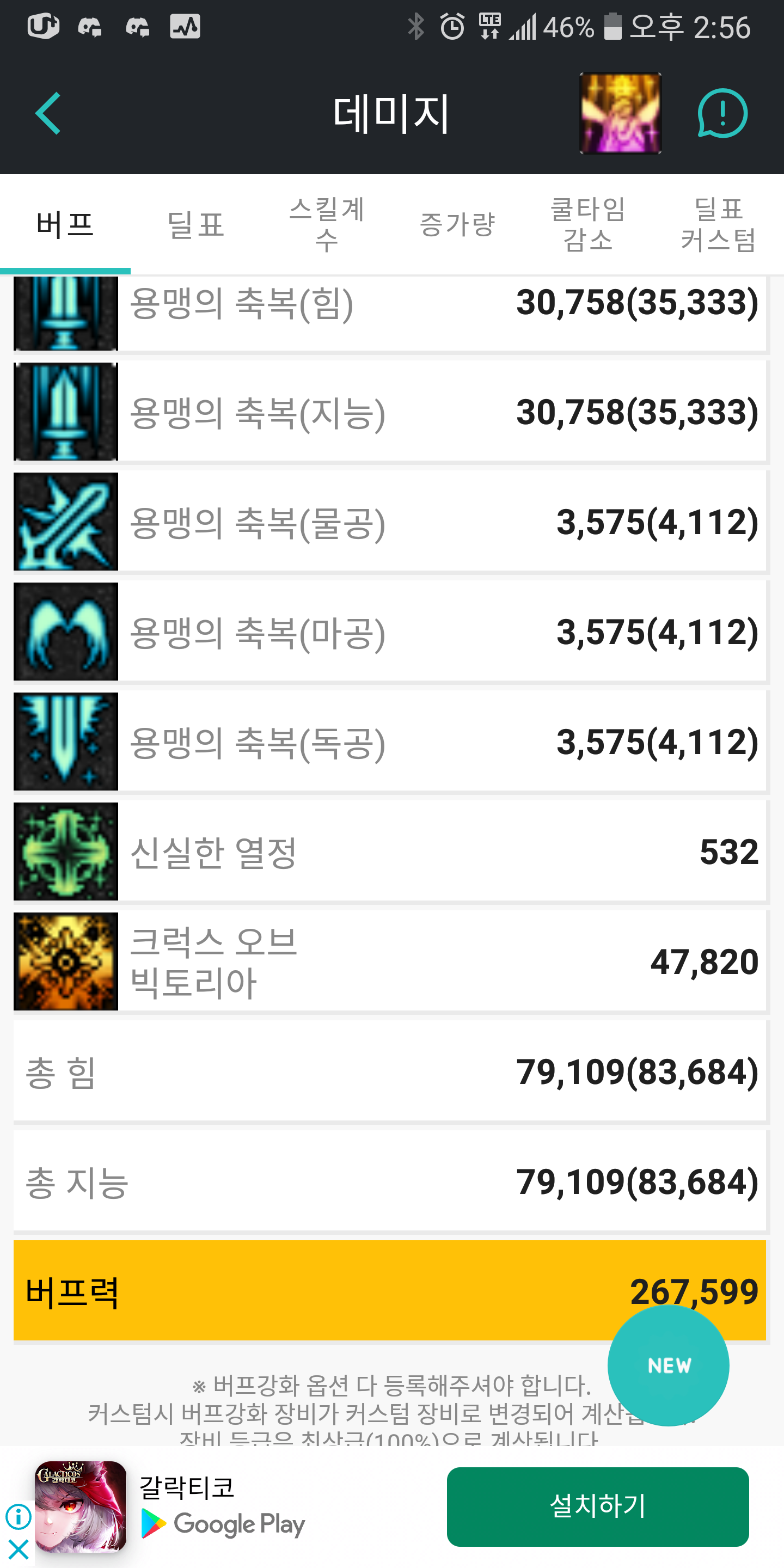Open the exclamation chat bubble icon
Viewport: 784px width, 1568px height.
(722, 113)
